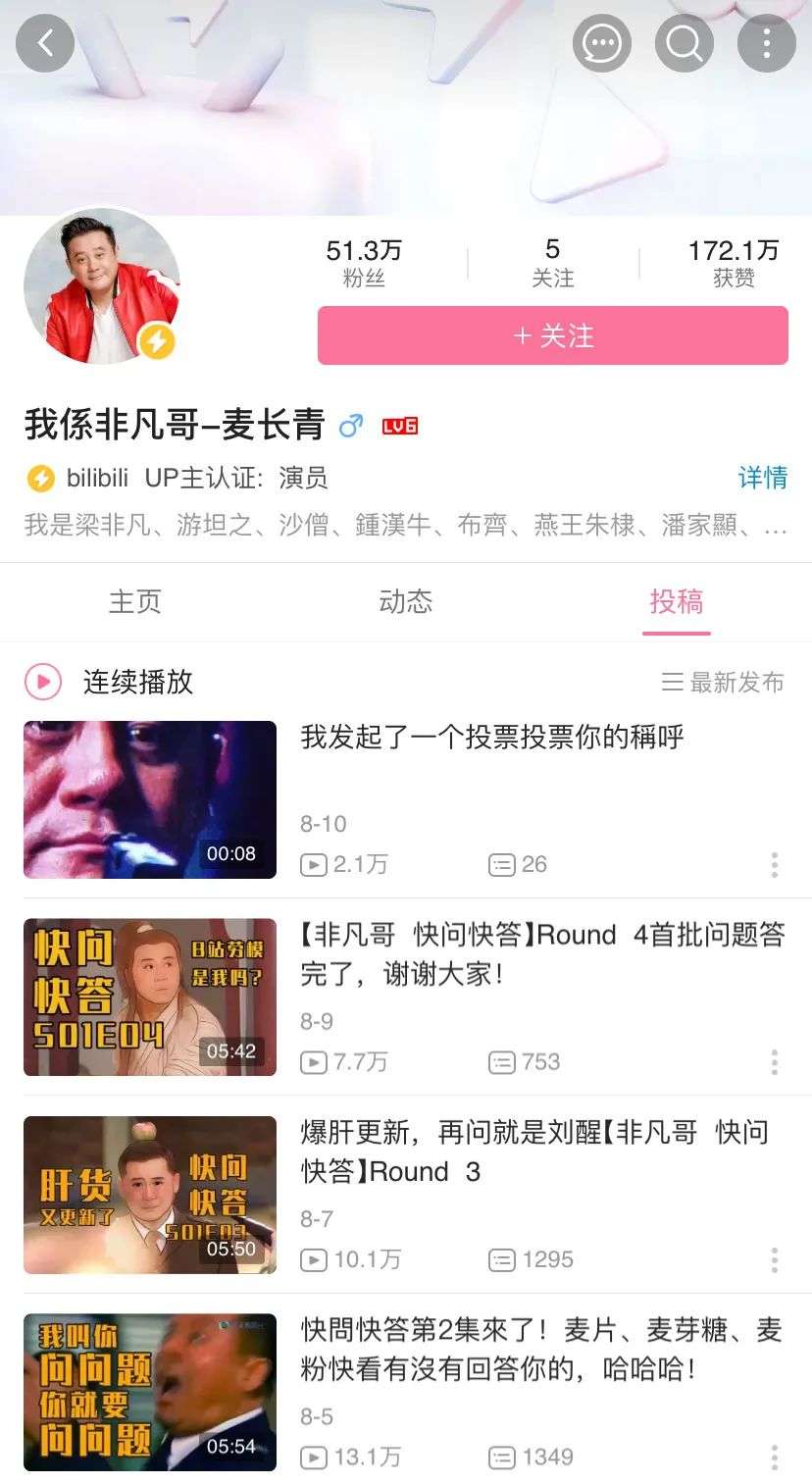Open the top overflow menu
This screenshot has width=812, height=1483.
click(766, 43)
